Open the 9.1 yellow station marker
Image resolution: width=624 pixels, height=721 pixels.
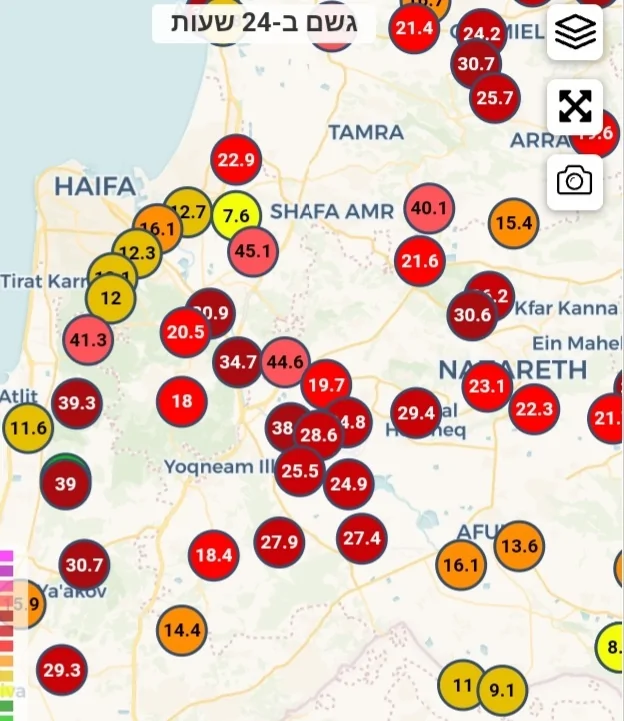pos(502,689)
